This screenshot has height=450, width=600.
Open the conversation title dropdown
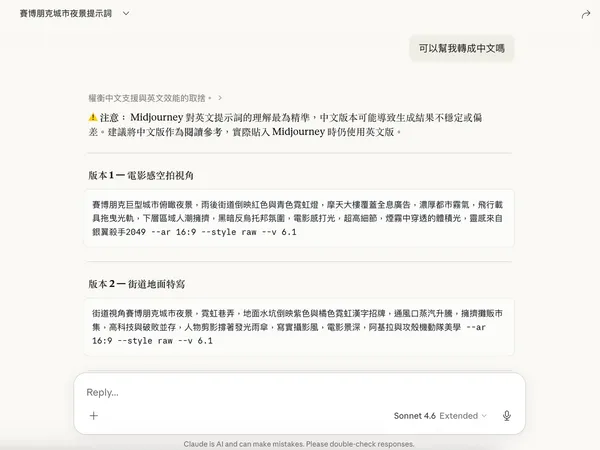[x=122, y=15]
